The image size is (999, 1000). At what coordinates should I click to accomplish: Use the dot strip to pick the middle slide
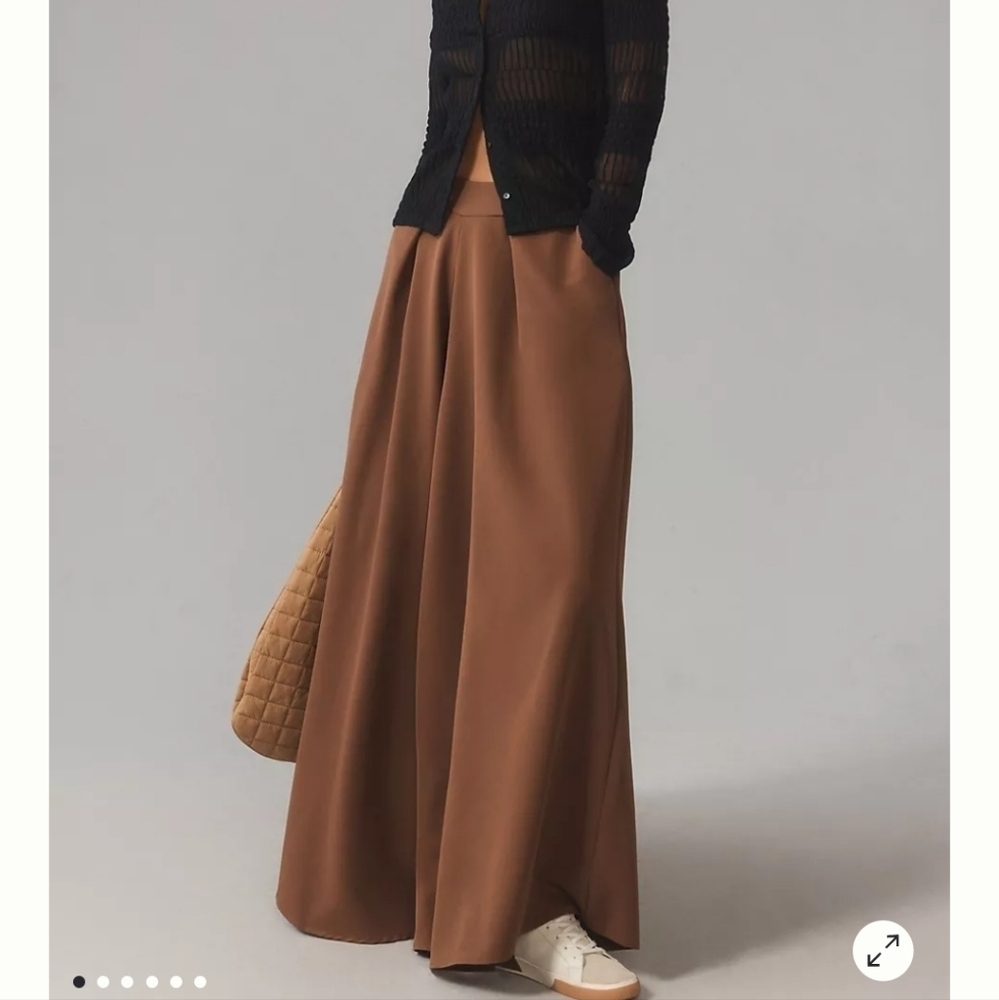[x=127, y=981]
